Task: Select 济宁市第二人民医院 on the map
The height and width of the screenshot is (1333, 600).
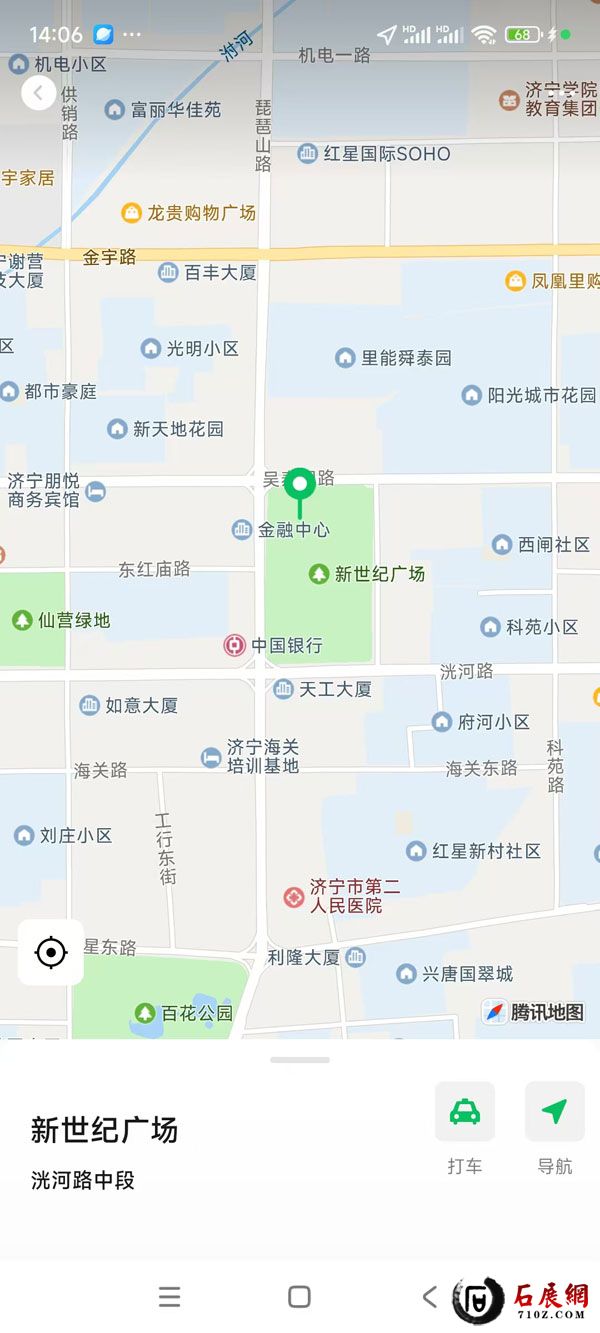Action: click(341, 896)
